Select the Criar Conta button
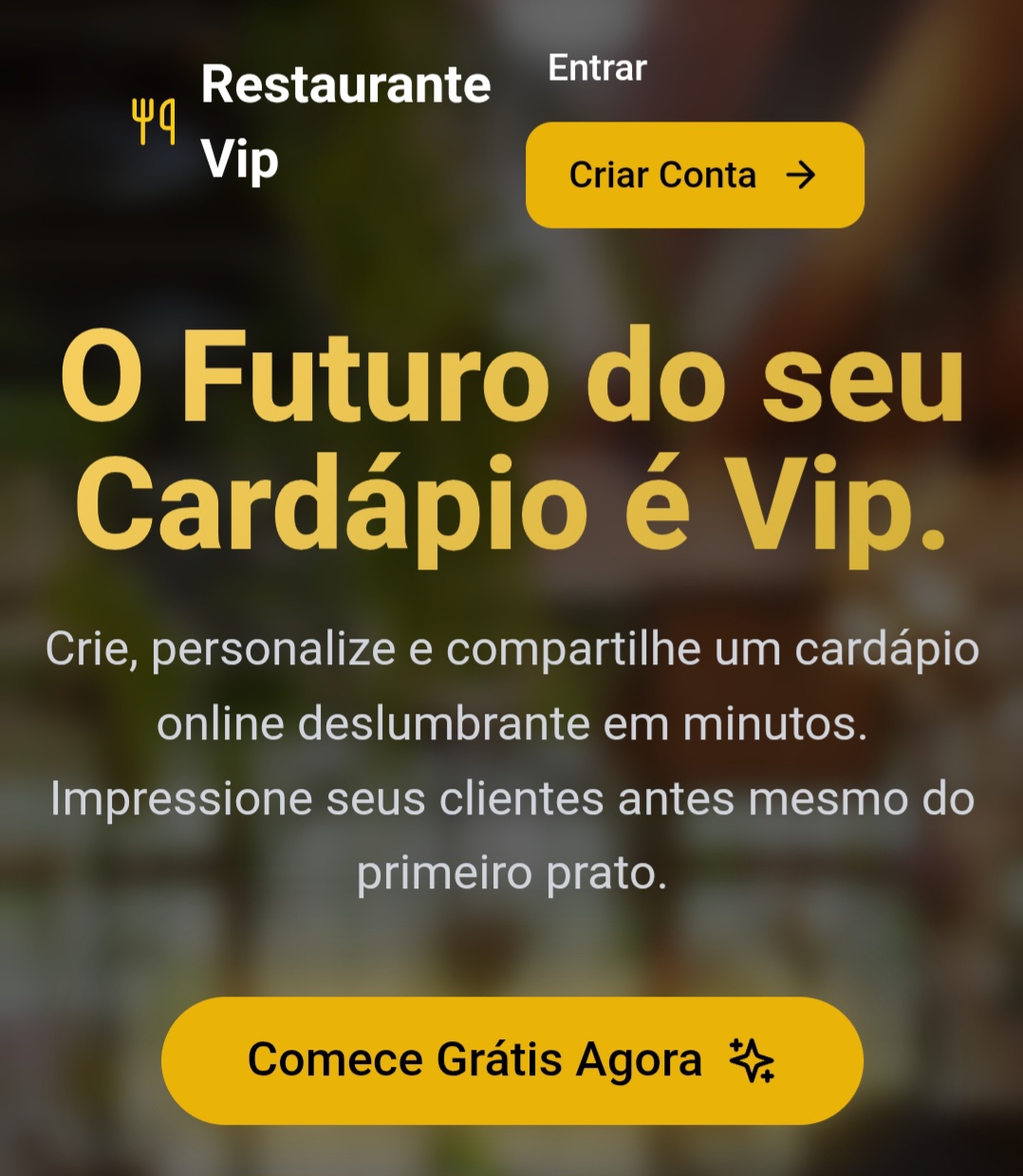The image size is (1023, 1176). coord(694,176)
